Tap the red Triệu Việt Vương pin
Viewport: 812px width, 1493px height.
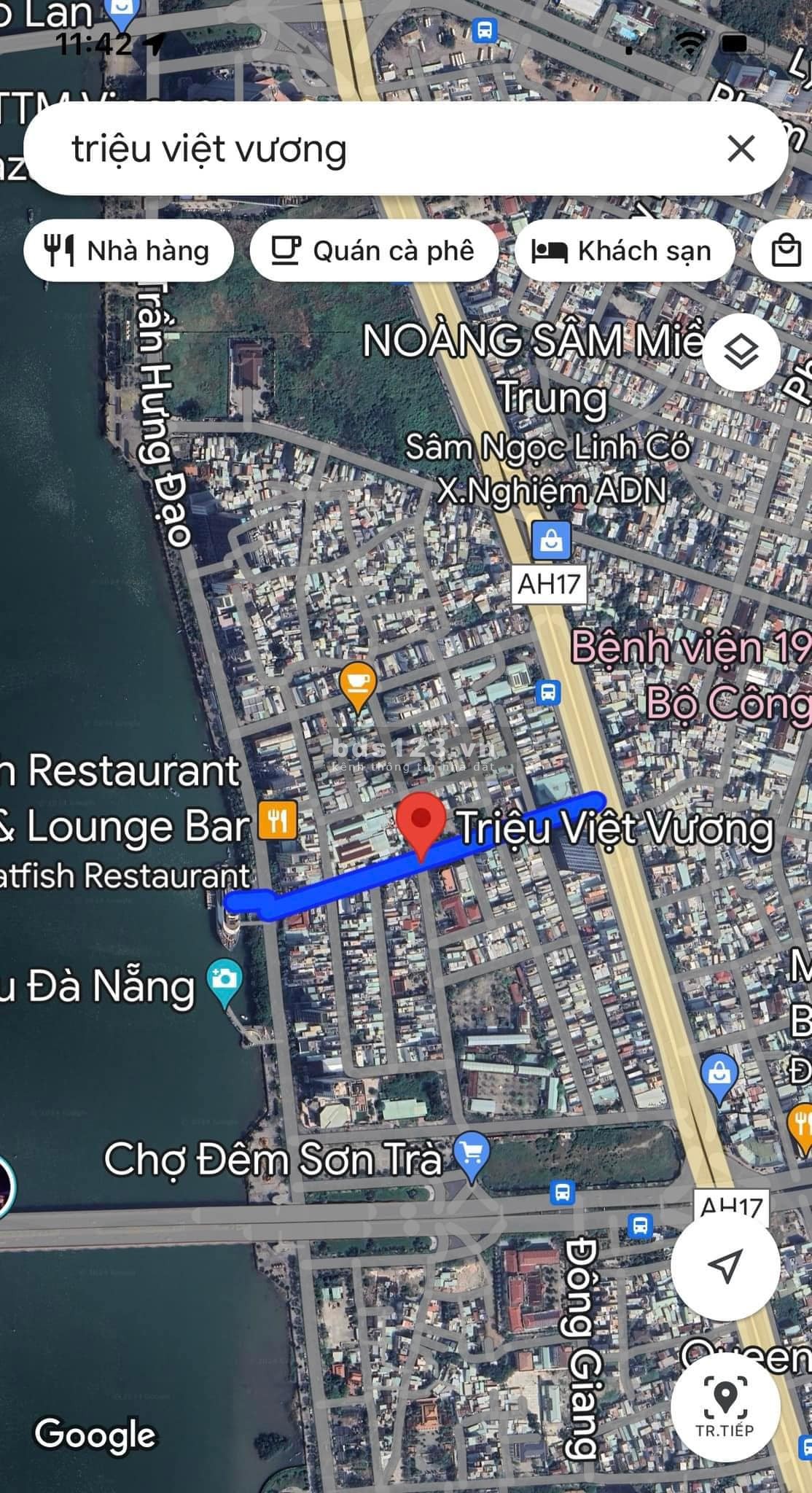421,822
